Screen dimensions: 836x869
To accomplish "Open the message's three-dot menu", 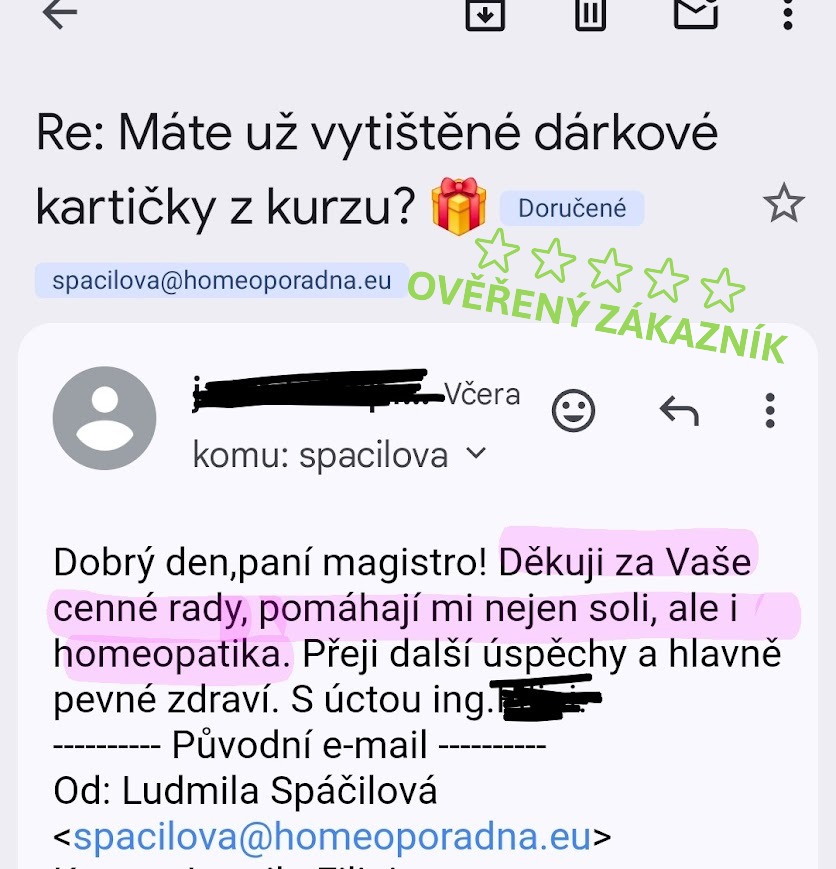I will 769,410.
